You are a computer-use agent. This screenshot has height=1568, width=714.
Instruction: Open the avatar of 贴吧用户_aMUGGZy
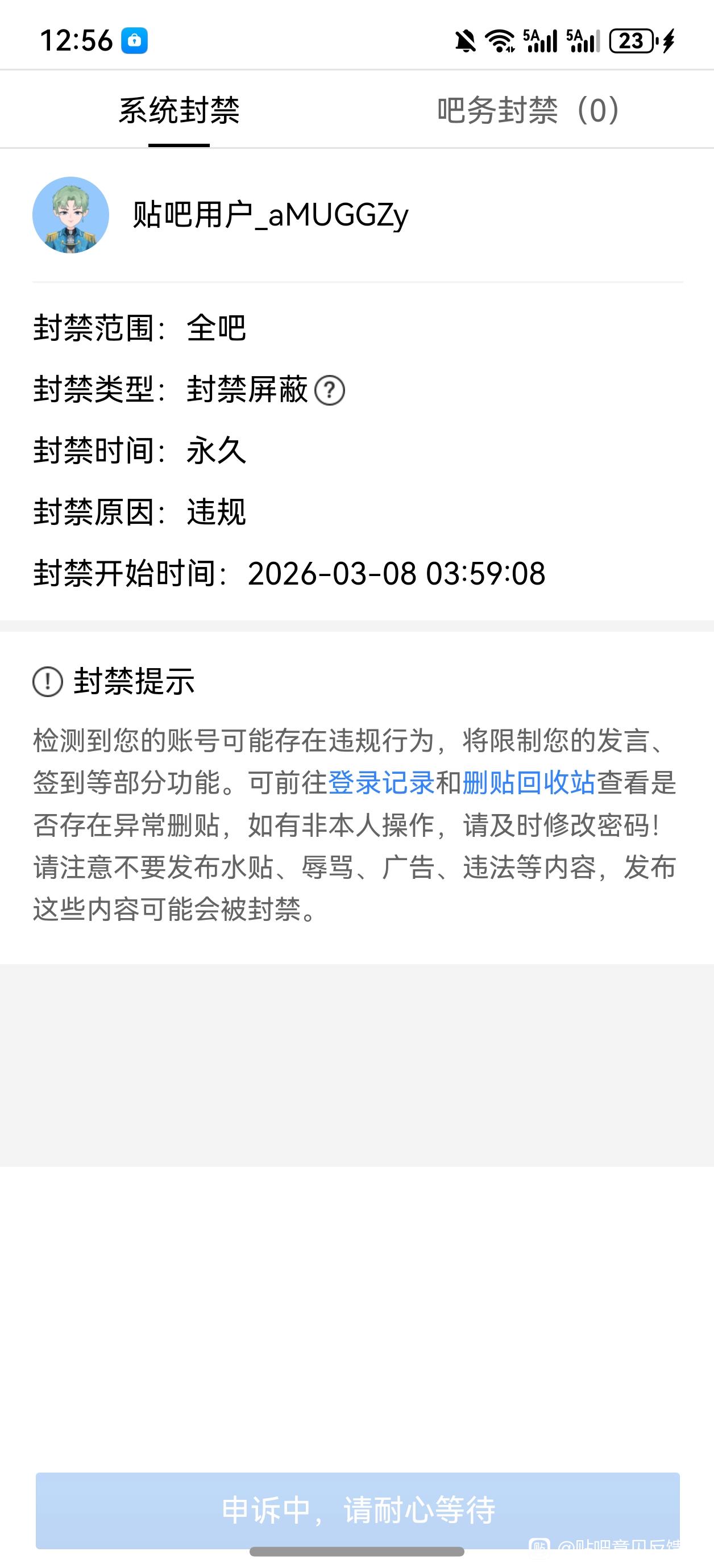pos(70,215)
